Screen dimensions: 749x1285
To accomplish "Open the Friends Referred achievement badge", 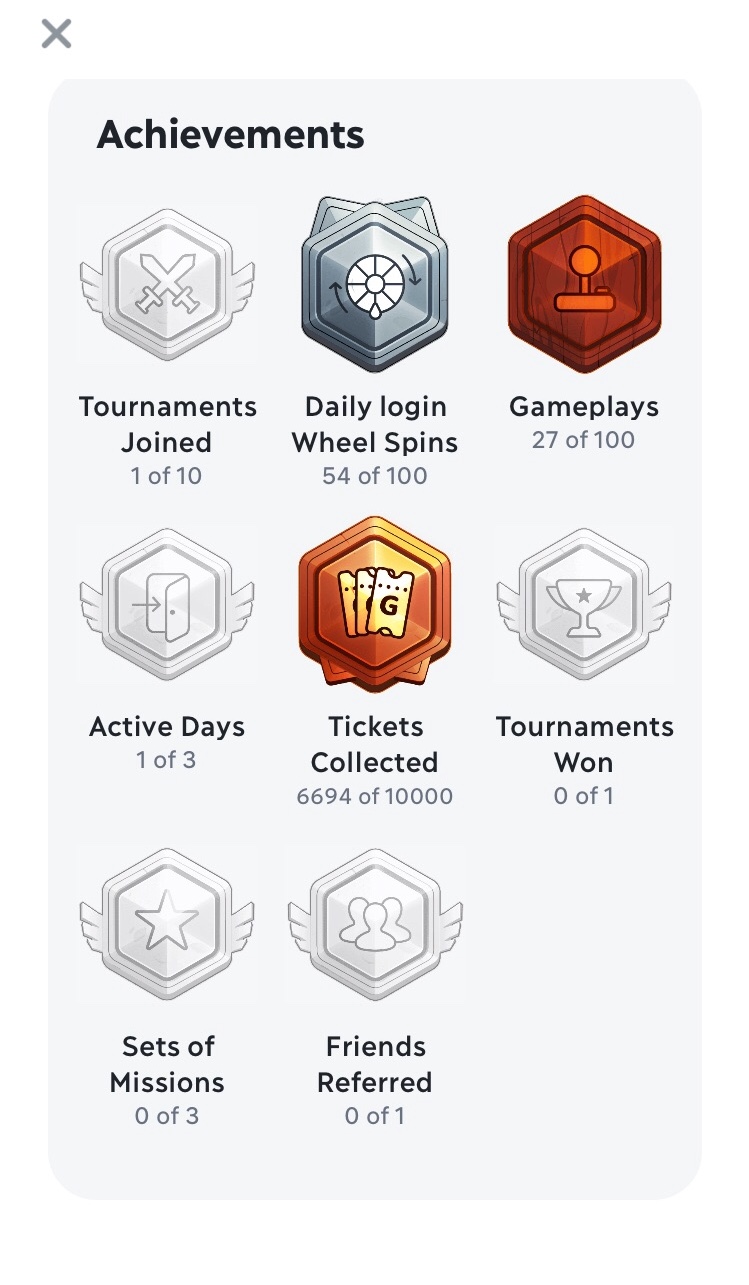I will point(375,923).
